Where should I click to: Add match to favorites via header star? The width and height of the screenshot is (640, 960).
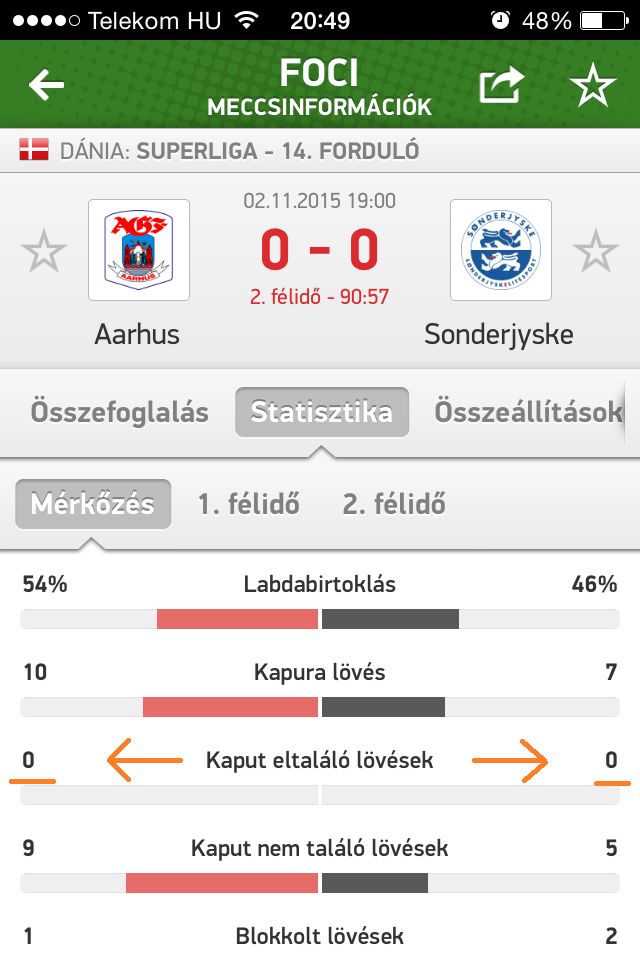[593, 87]
